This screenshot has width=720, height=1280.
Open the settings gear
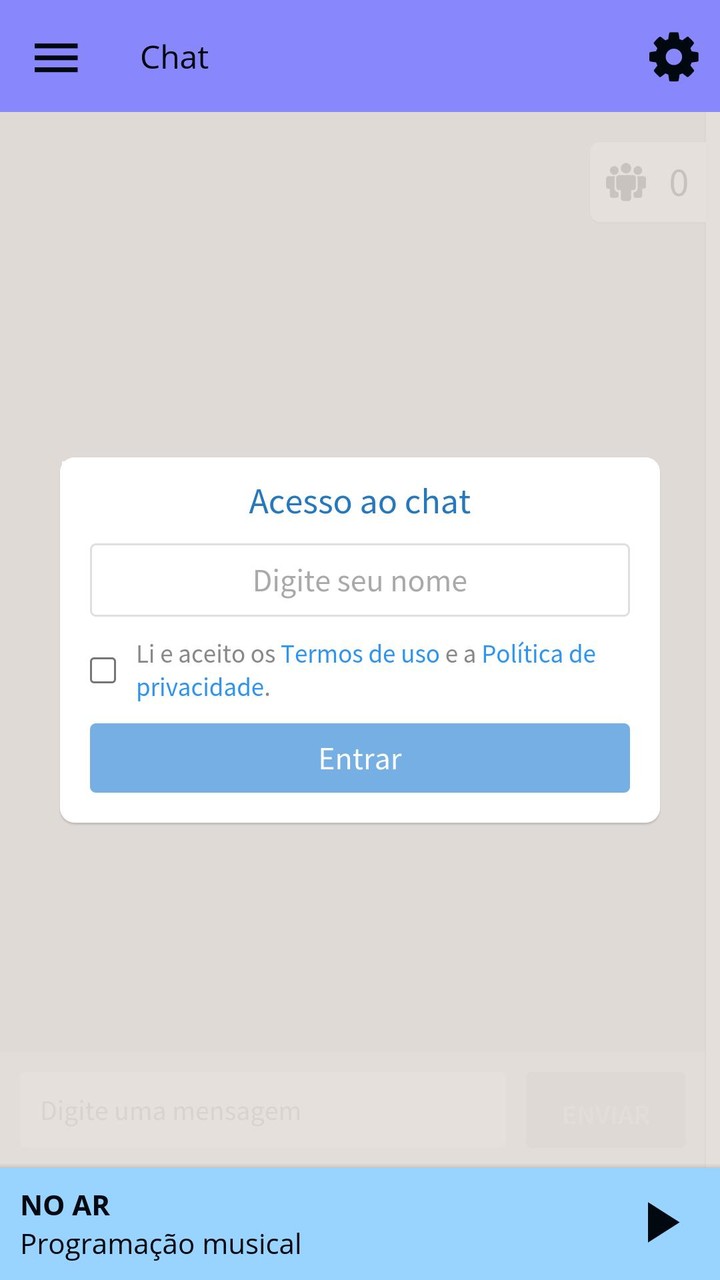(673, 58)
